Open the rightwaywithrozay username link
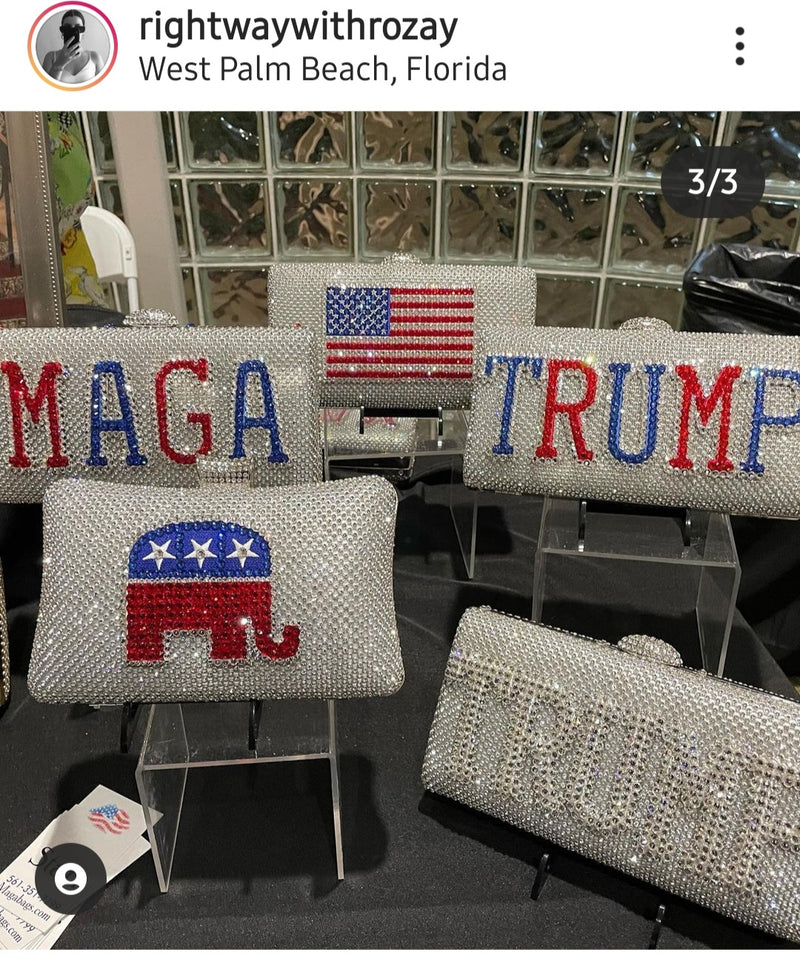This screenshot has height=961, width=800. pos(298,27)
